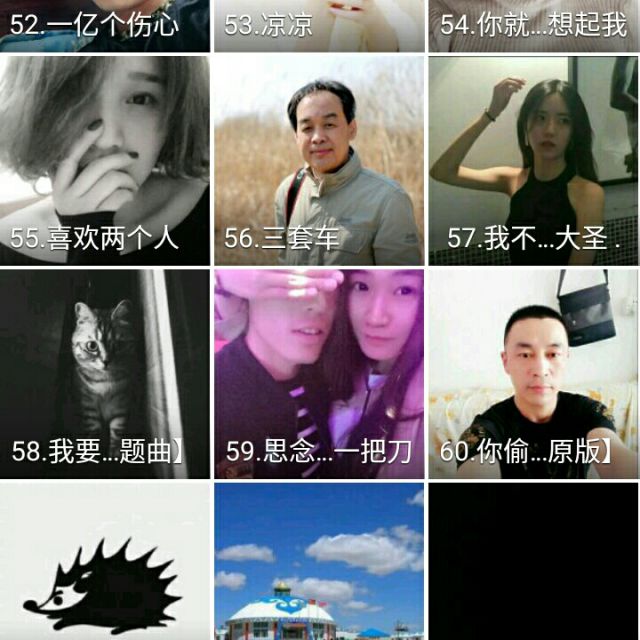
Task: Choose tile 57.我不...大圣
Action: point(533,160)
